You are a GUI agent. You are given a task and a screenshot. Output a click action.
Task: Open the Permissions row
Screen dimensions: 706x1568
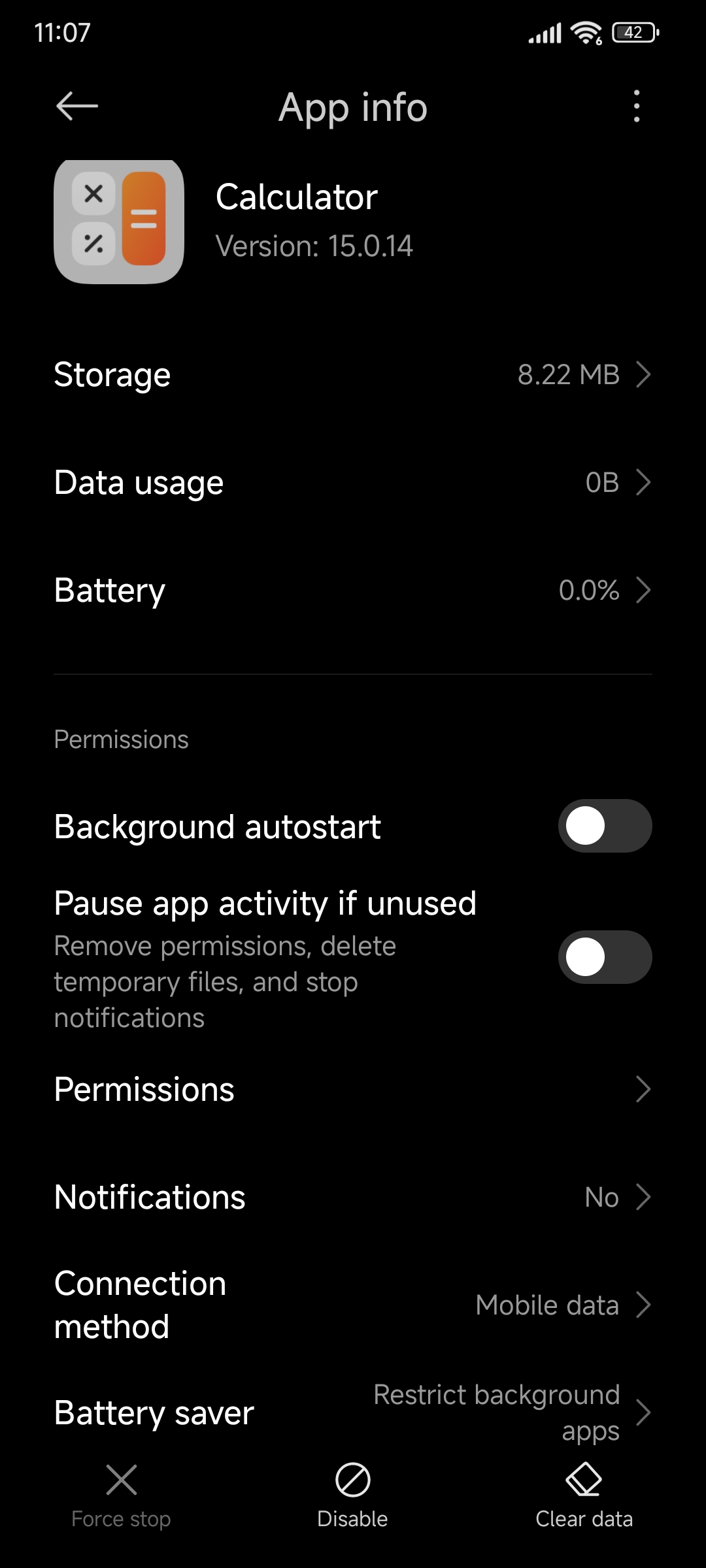(353, 1090)
